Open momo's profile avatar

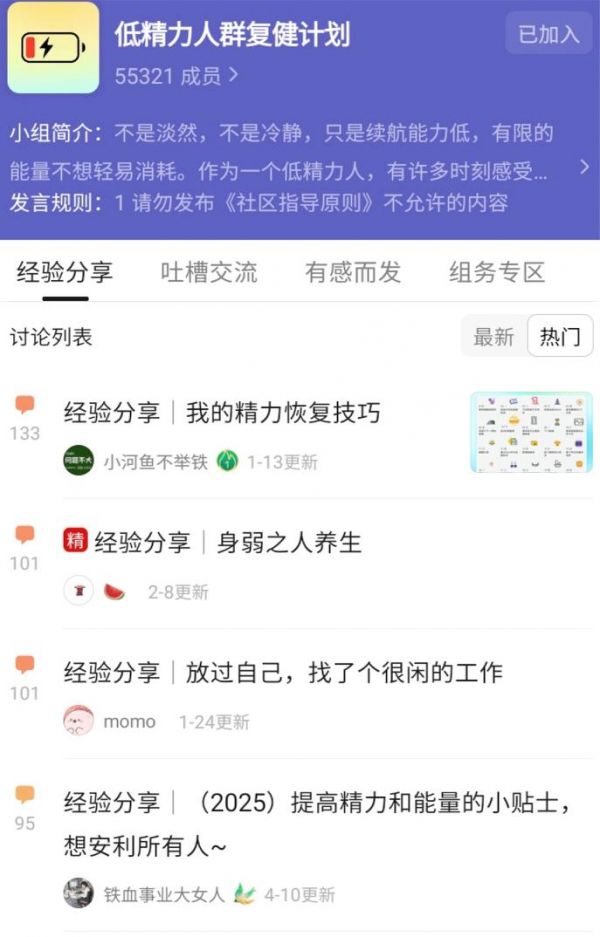[x=78, y=721]
